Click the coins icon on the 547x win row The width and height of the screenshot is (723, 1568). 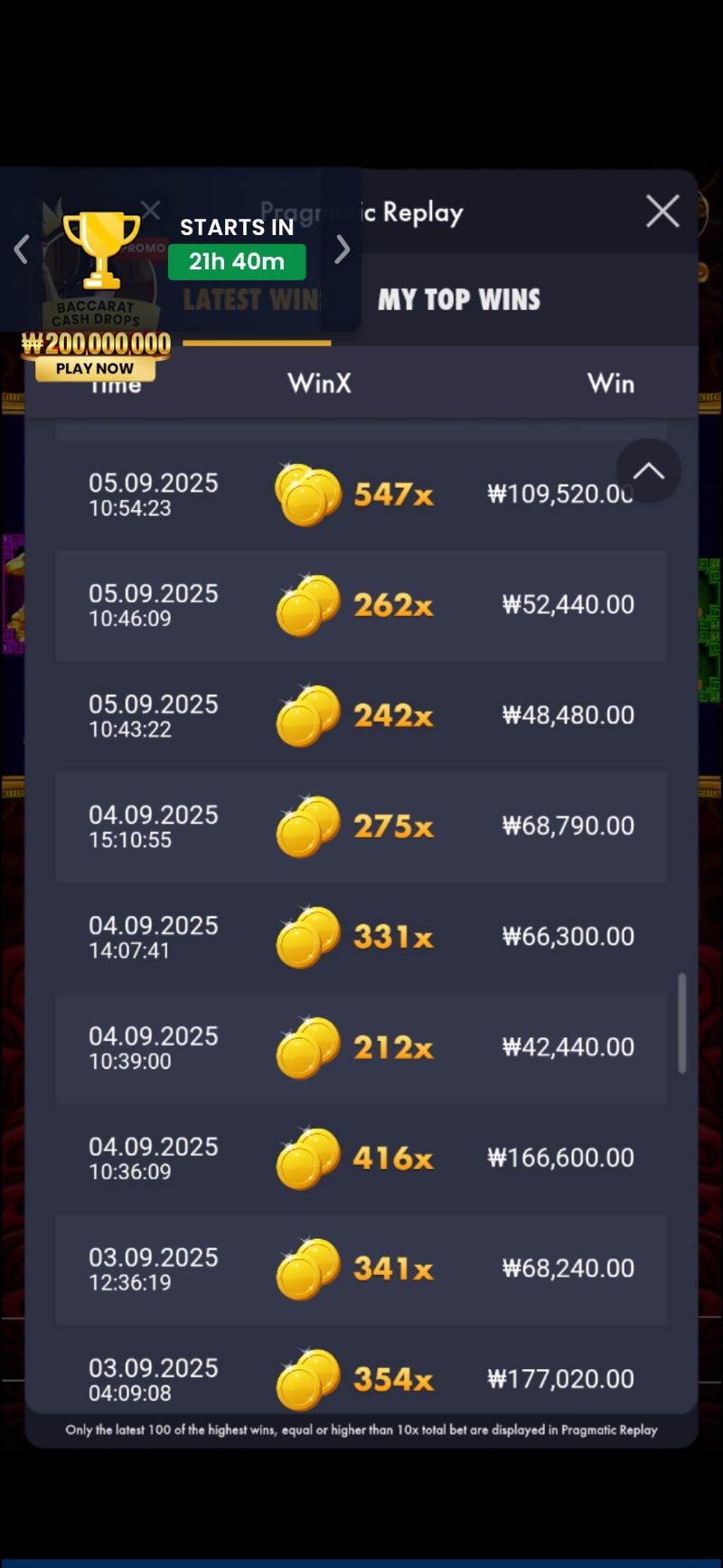tap(307, 494)
